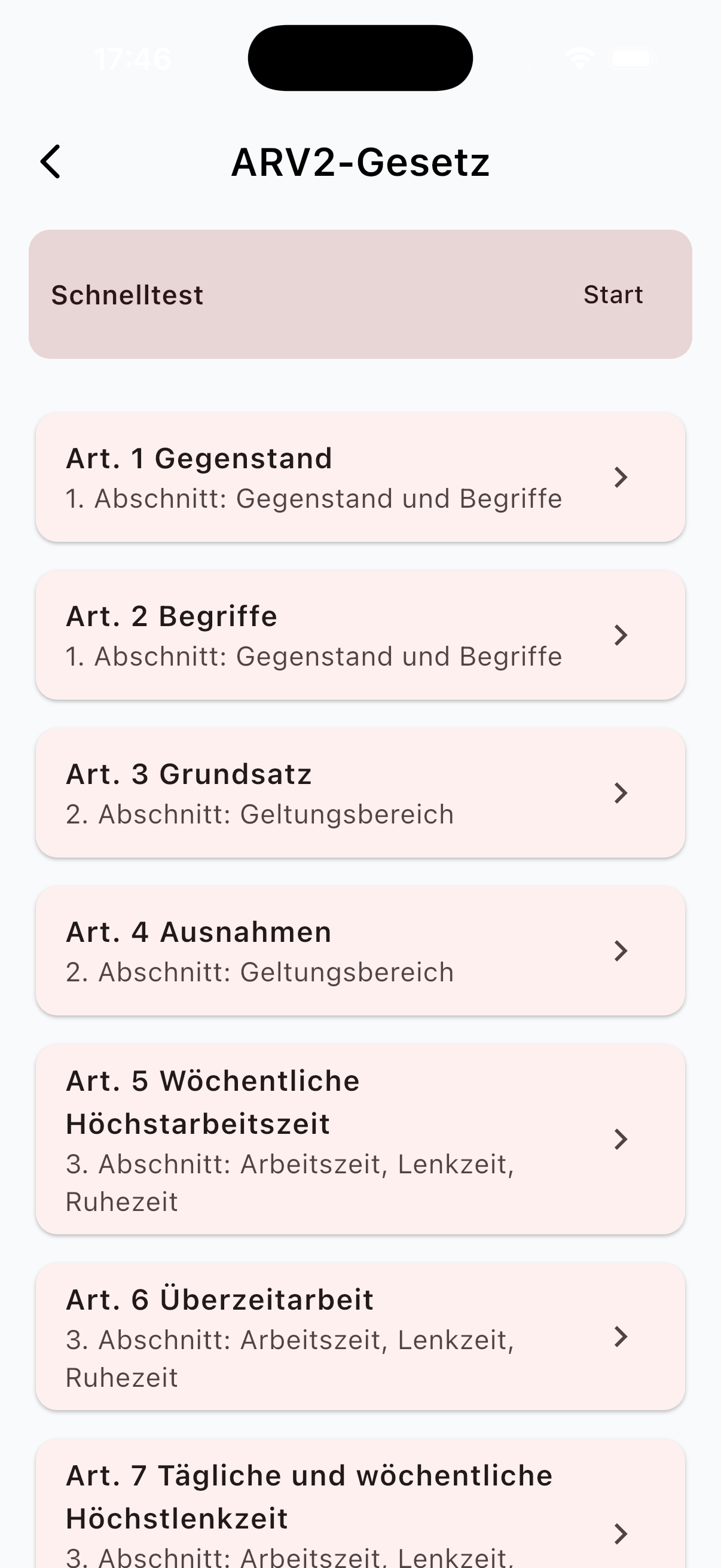
Task: Open Art. 1 Gegenstand
Action: [360, 477]
